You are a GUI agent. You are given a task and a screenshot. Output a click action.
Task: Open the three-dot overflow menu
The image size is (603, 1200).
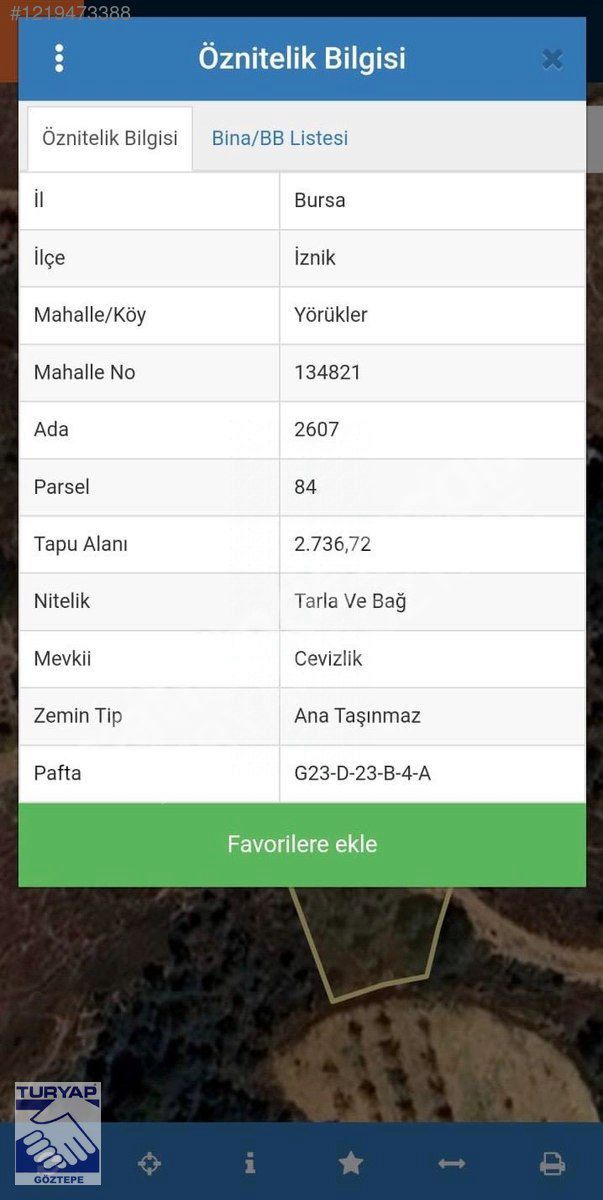pos(59,58)
